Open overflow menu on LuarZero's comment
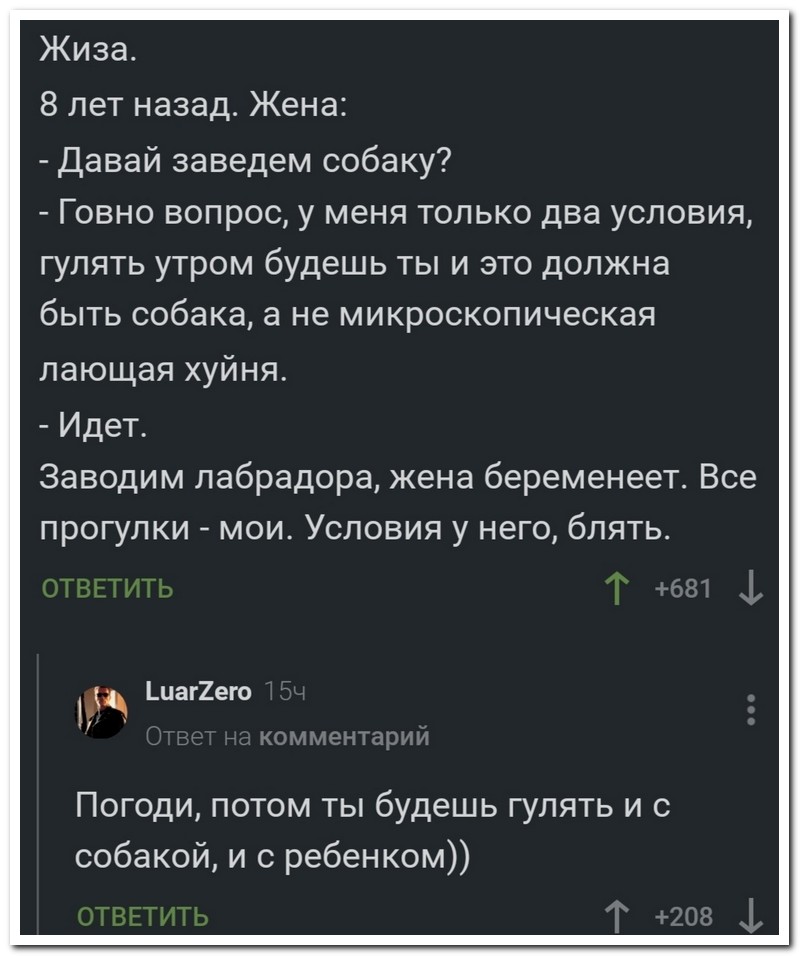Image resolution: width=800 pixels, height=956 pixels. tap(750, 708)
